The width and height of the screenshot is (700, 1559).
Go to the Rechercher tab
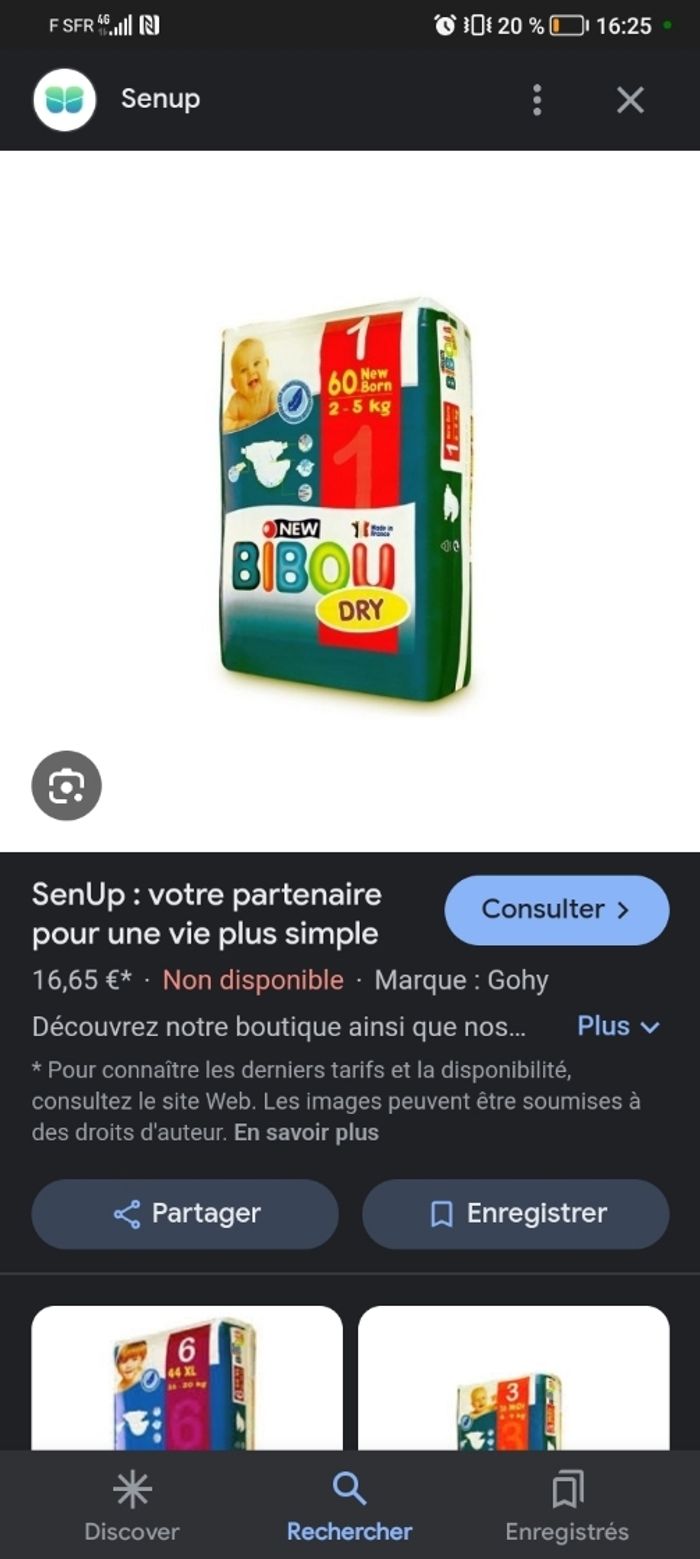pyautogui.click(x=349, y=1507)
